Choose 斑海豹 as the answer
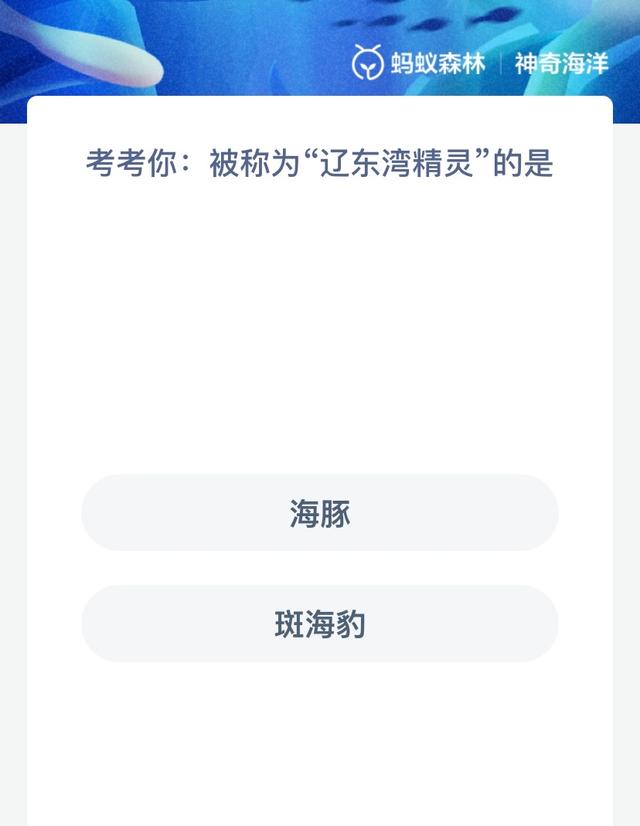The height and width of the screenshot is (826, 640). (x=320, y=624)
